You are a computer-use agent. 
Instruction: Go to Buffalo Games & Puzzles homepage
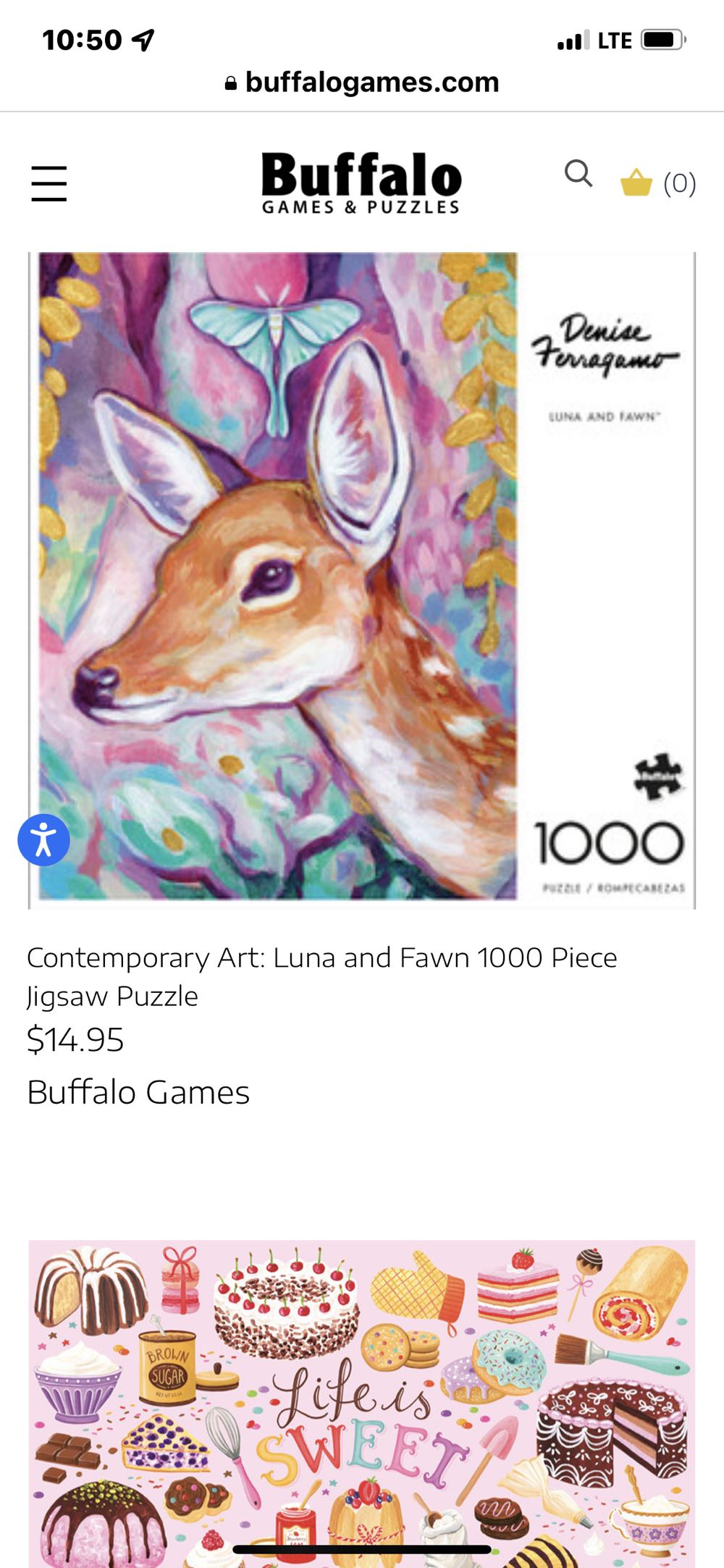(x=361, y=183)
